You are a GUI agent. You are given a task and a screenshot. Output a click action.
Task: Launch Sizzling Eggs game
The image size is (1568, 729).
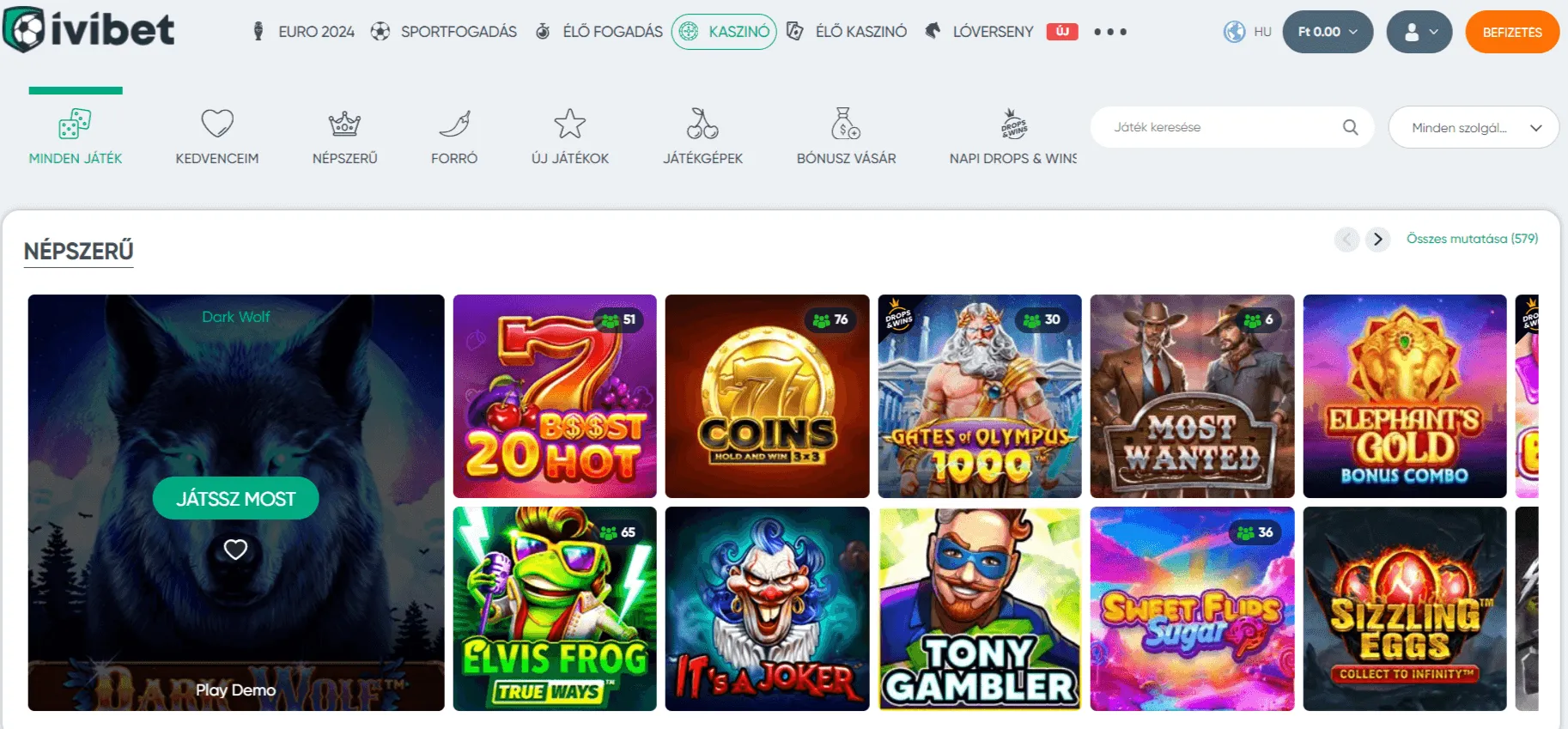[x=1404, y=609]
